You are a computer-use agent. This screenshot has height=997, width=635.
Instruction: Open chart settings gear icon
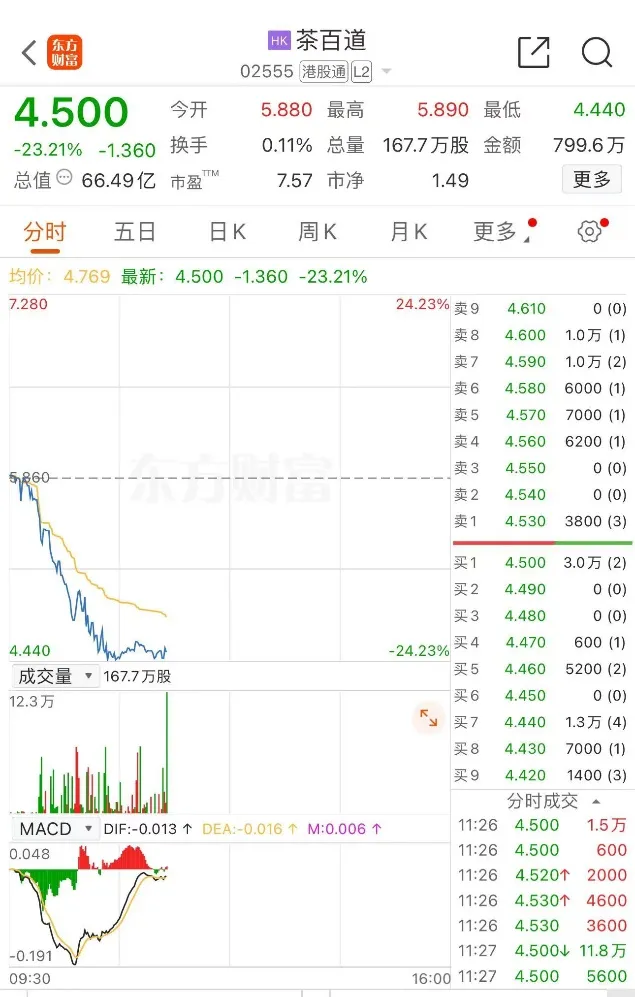click(x=589, y=232)
